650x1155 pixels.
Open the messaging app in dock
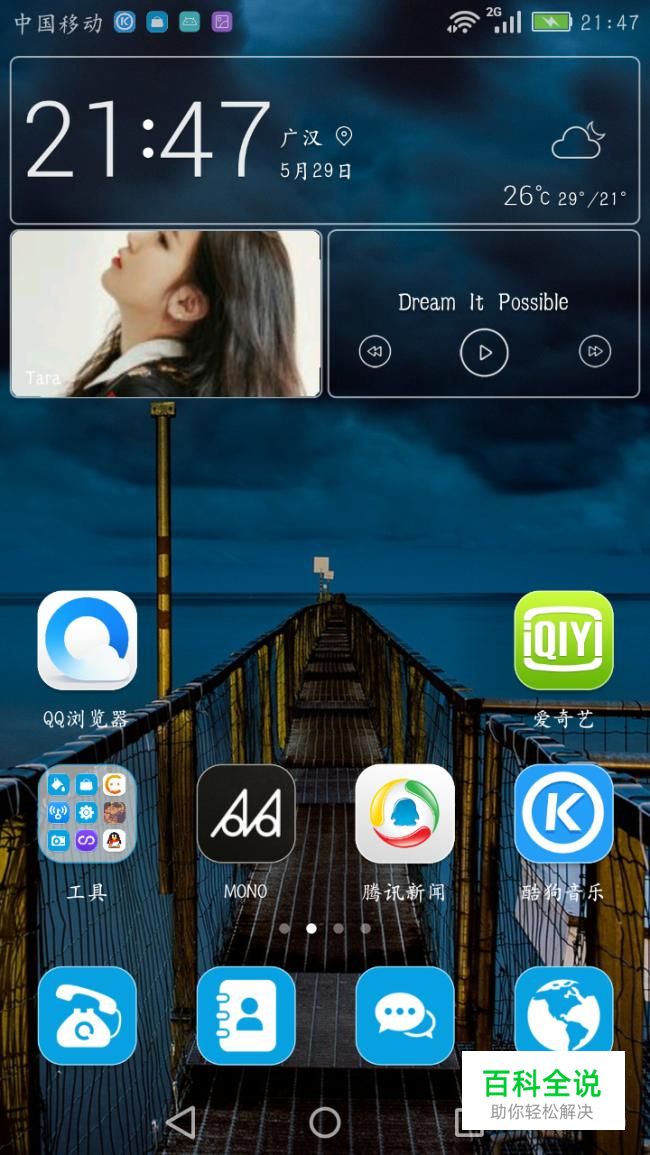(404, 1015)
